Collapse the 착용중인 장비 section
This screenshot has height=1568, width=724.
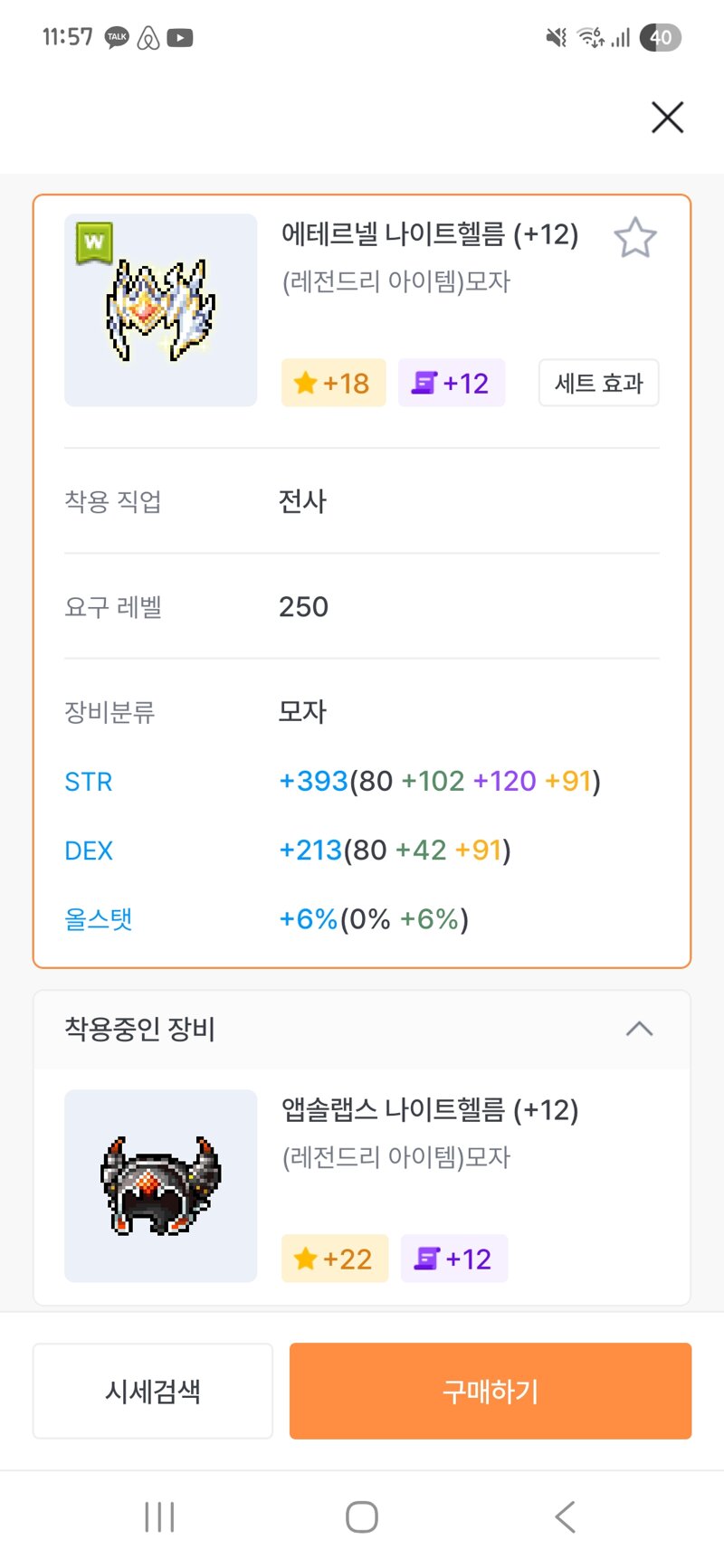[639, 1029]
